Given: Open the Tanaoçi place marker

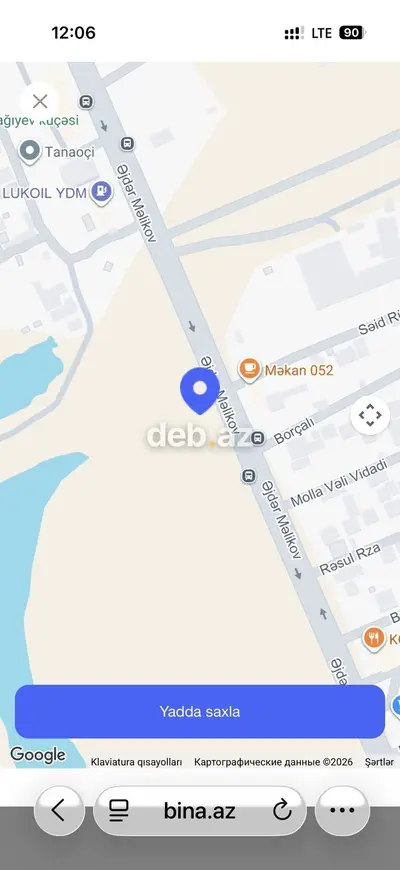Looking at the screenshot, I should coord(29,151).
